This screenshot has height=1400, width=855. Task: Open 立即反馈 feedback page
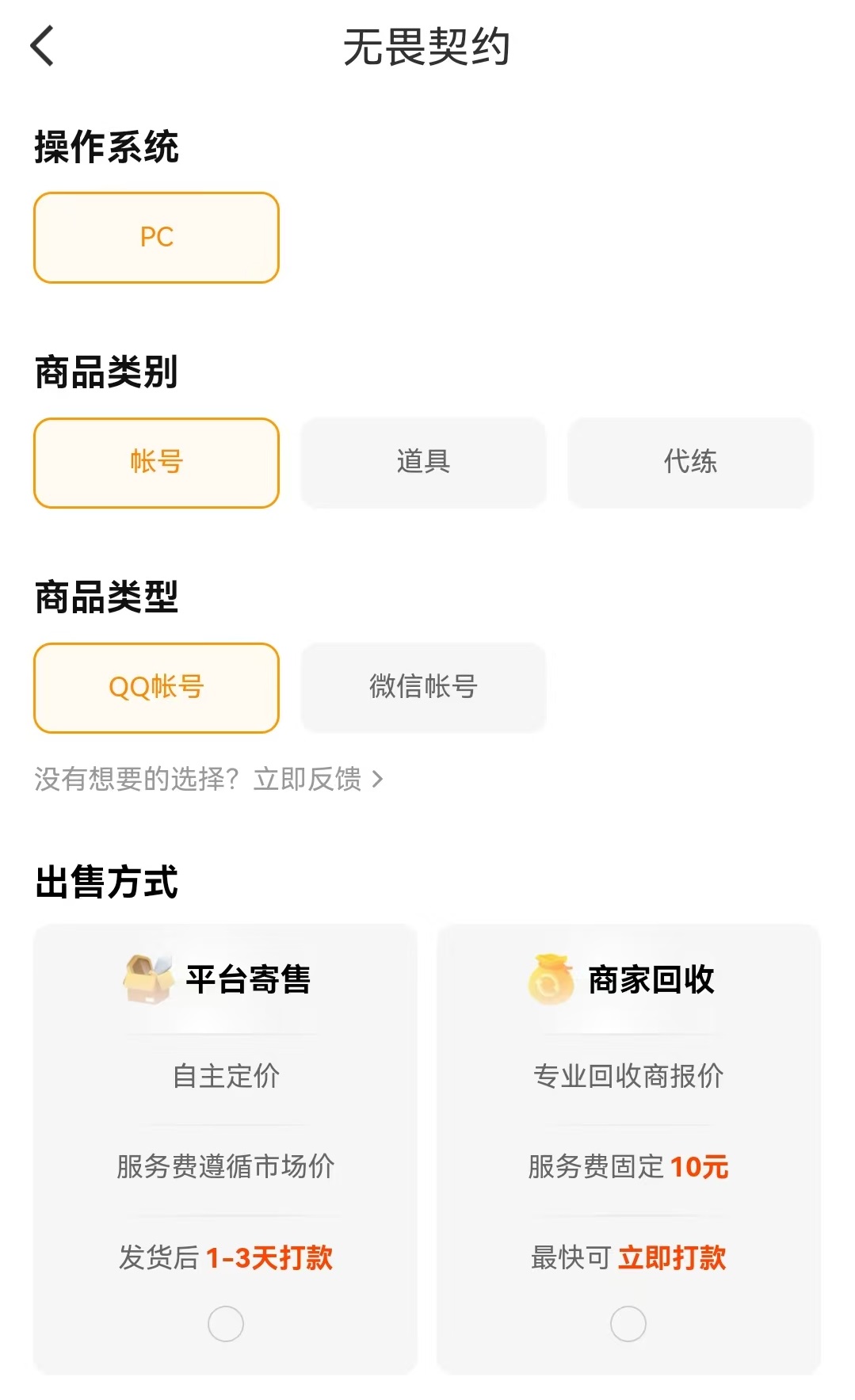(307, 779)
